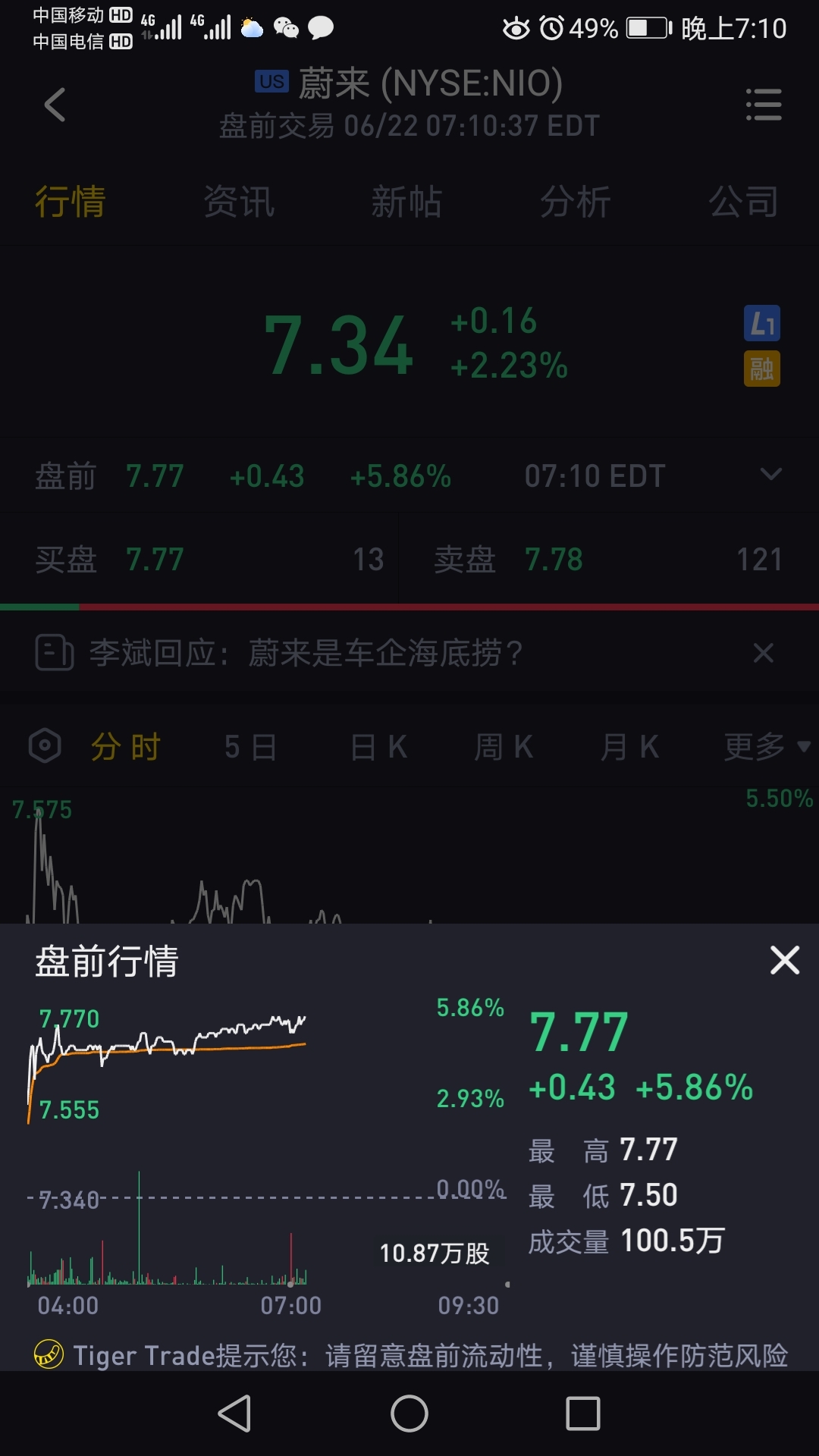This screenshot has width=819, height=1456.
Task: Switch to the 资讯 tab
Action: tap(239, 202)
